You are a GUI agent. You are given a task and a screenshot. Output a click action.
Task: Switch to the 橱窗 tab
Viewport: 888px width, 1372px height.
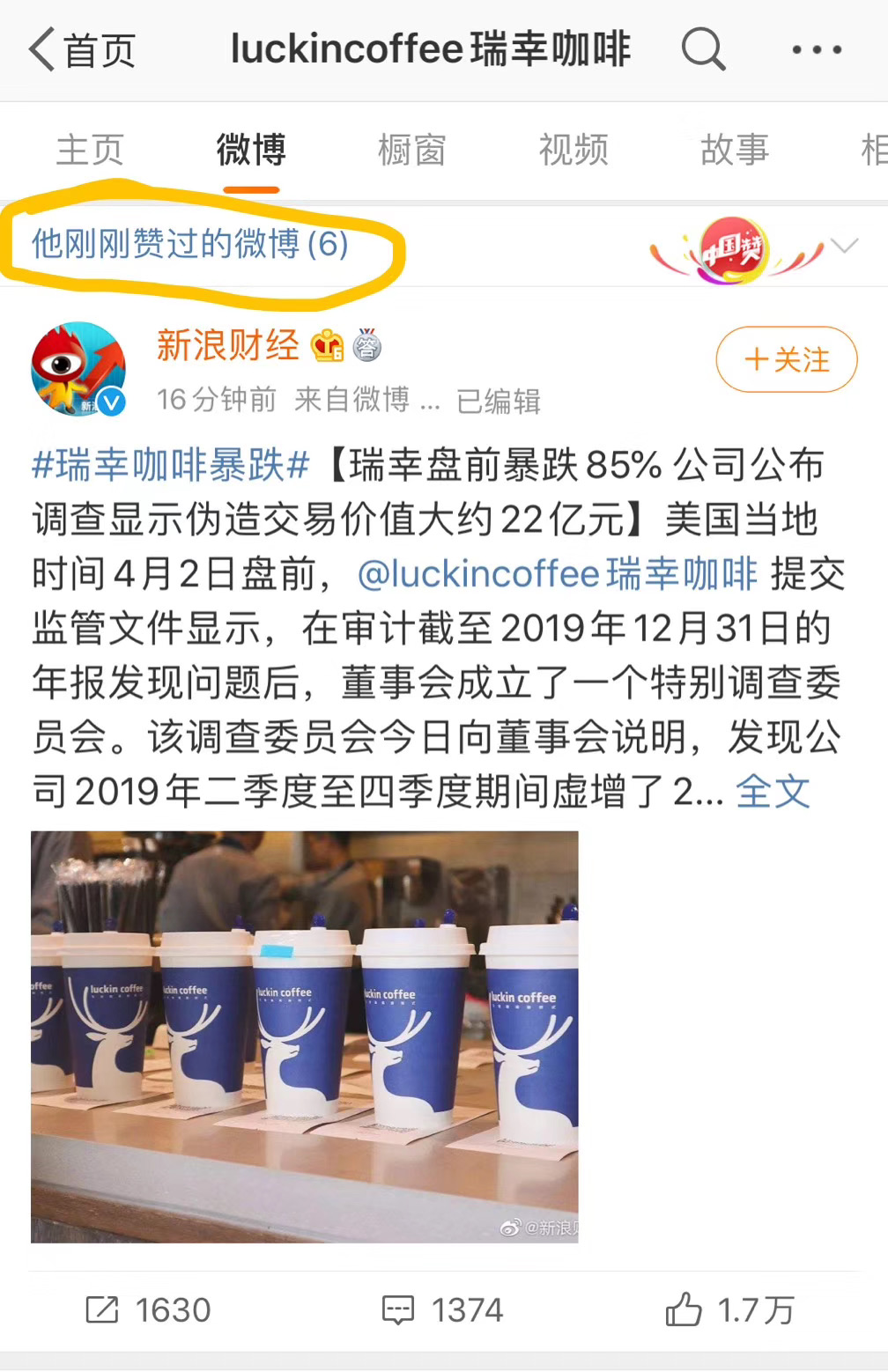coord(412,150)
